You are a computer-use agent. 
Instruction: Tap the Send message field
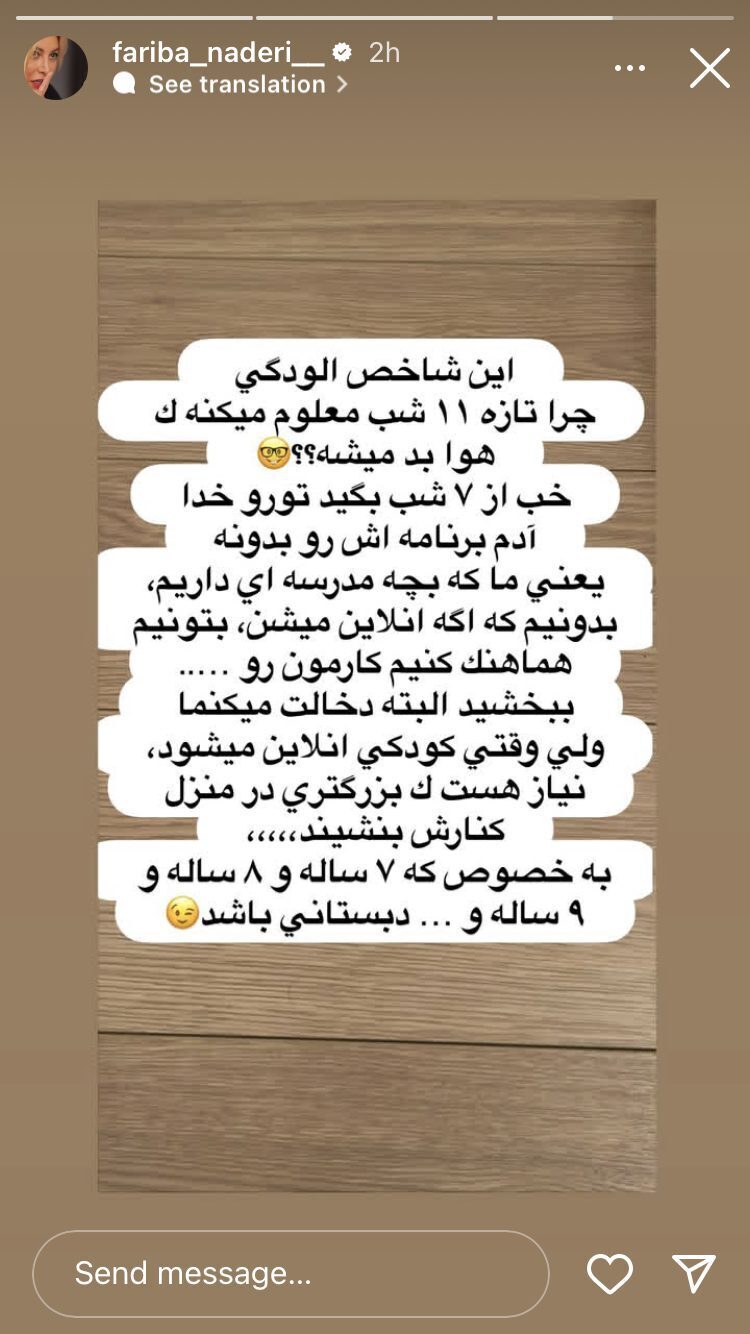pyautogui.click(x=290, y=1273)
